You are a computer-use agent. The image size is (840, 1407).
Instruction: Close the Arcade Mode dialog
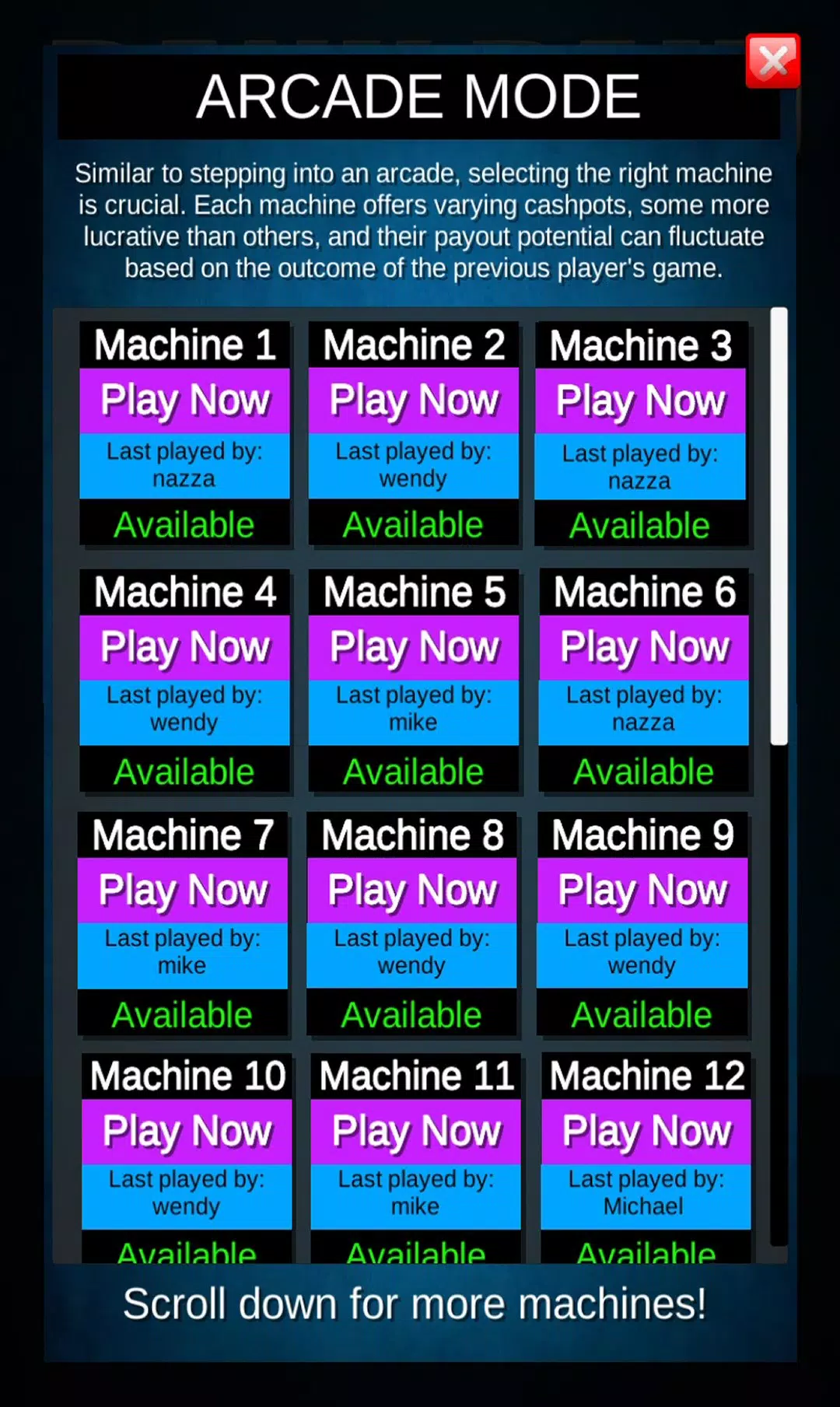772,61
